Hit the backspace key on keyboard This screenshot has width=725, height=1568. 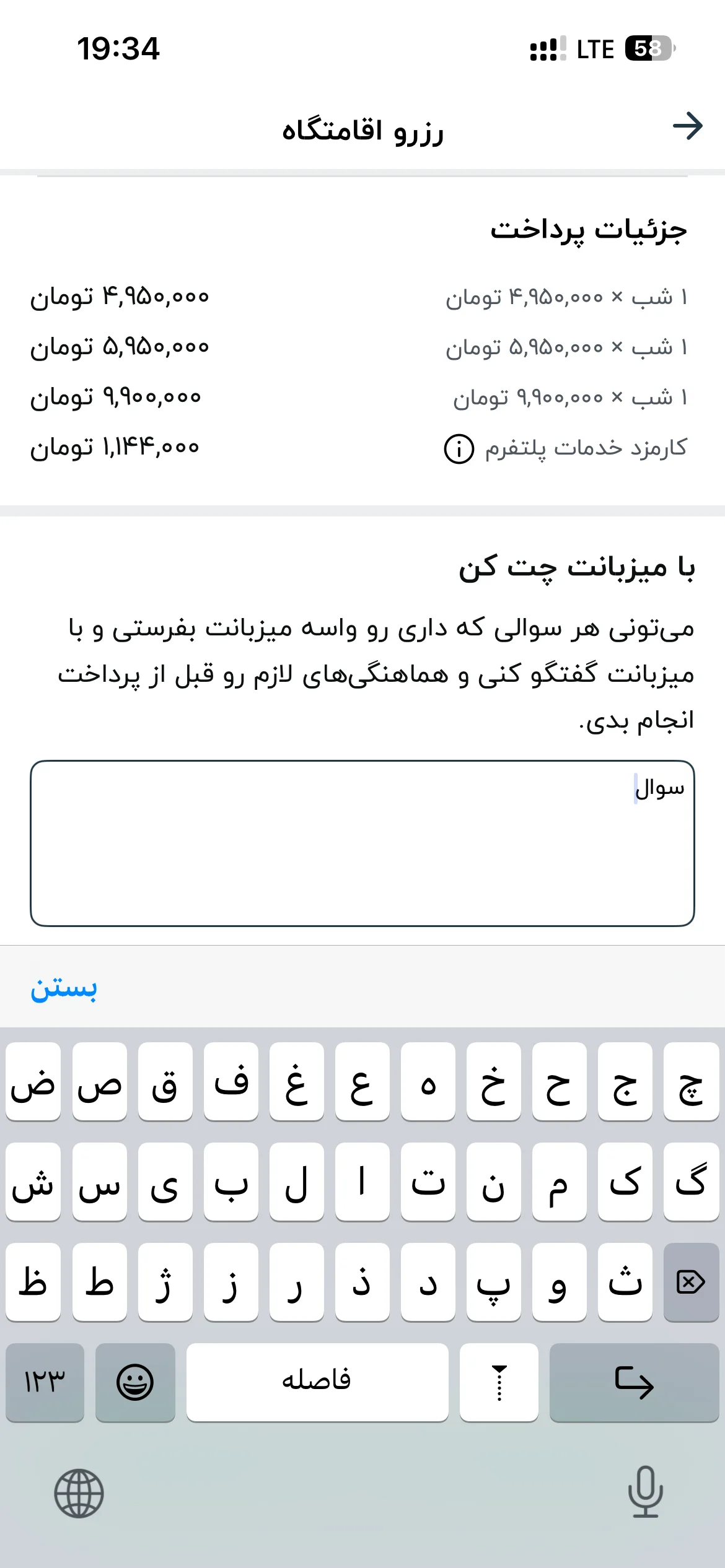(691, 1282)
